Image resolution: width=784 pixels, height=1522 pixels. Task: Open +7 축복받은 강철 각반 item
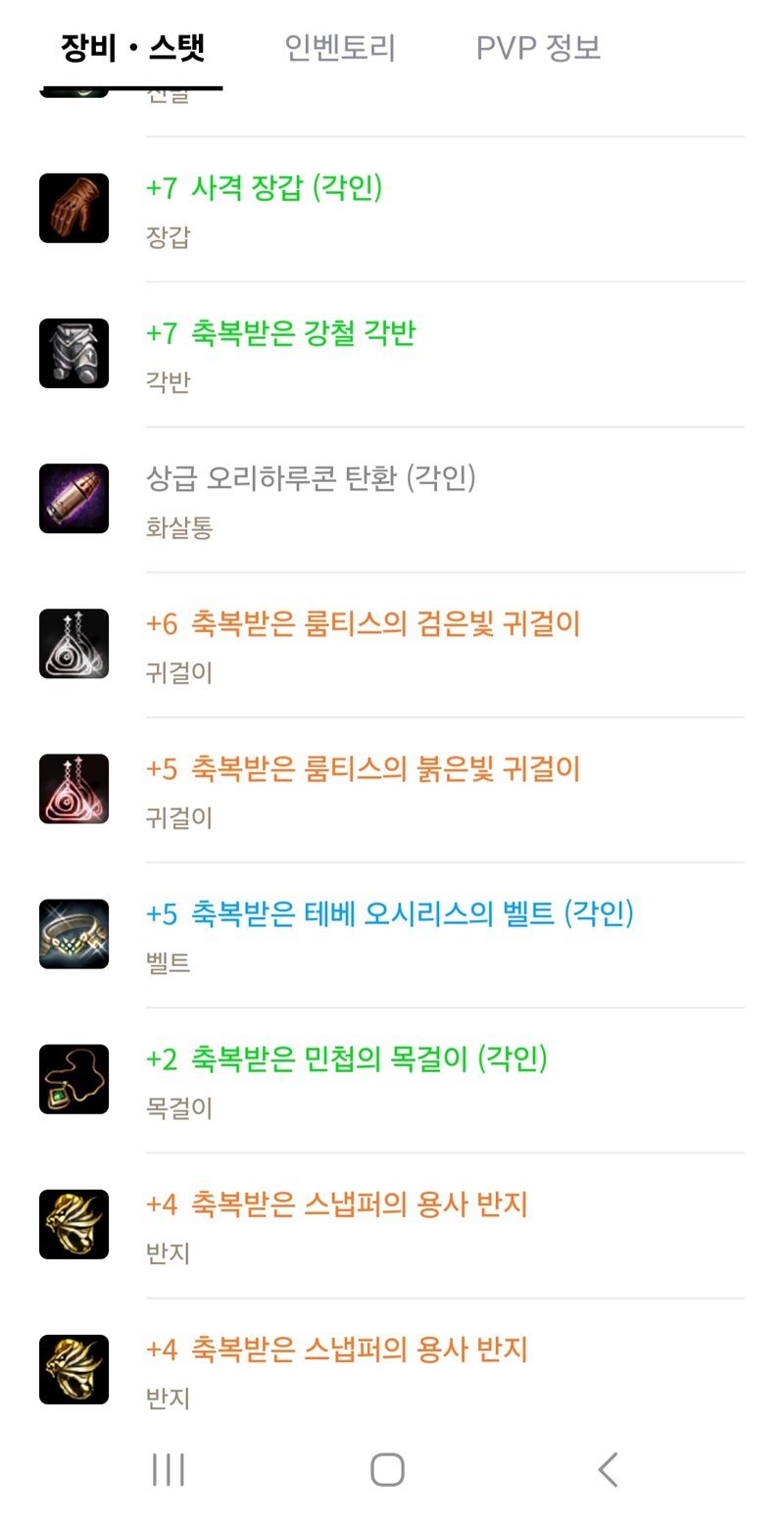pyautogui.click(x=280, y=332)
